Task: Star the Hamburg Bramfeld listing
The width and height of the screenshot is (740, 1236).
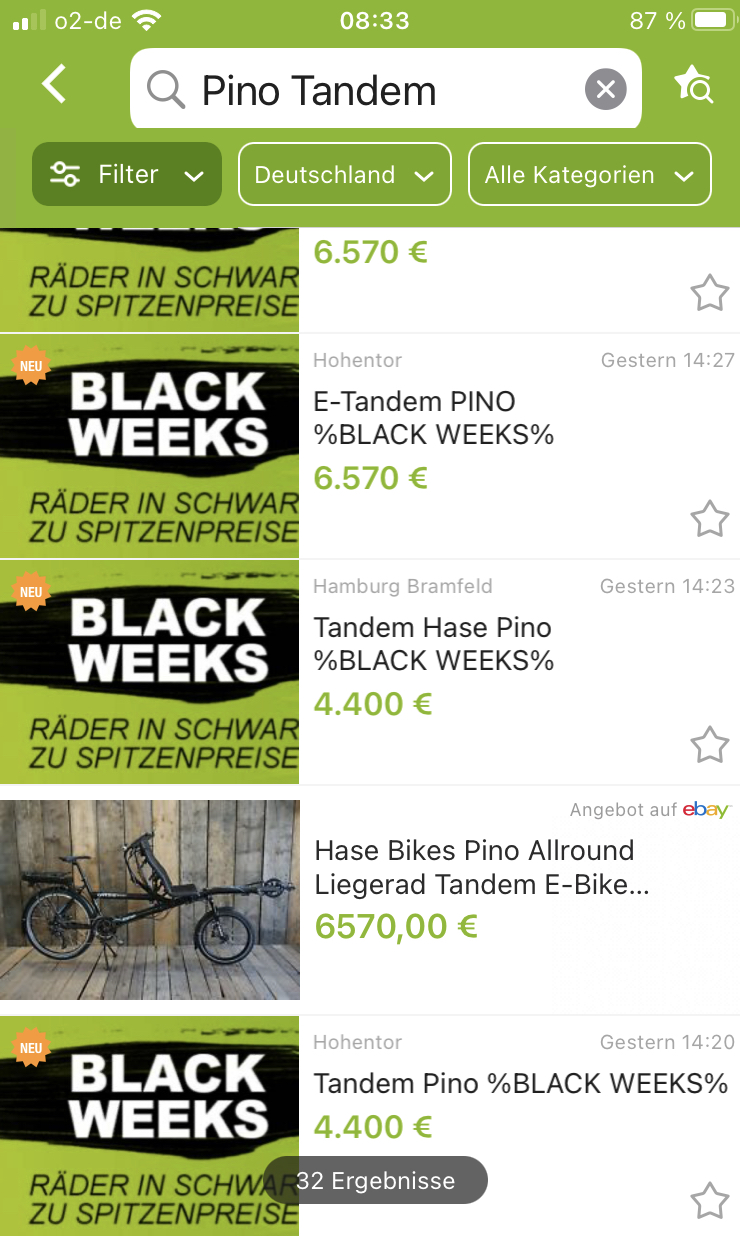Action: coord(709,745)
